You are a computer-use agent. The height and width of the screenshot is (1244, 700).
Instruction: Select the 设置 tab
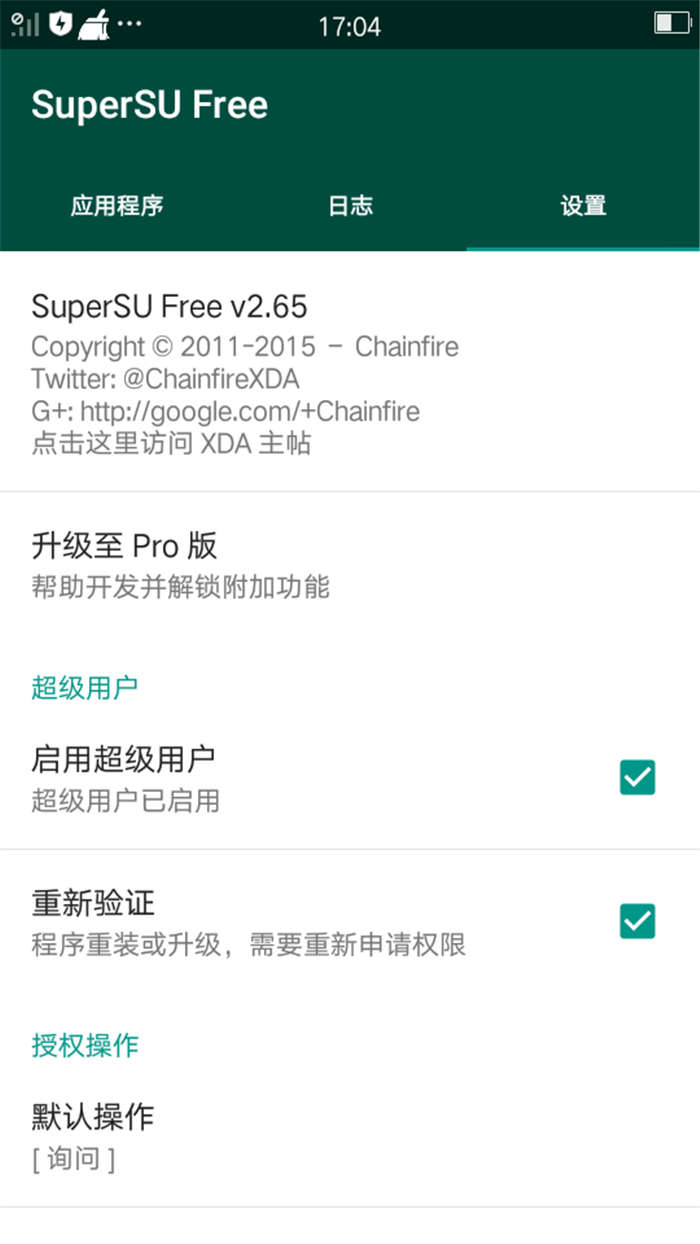tap(583, 206)
